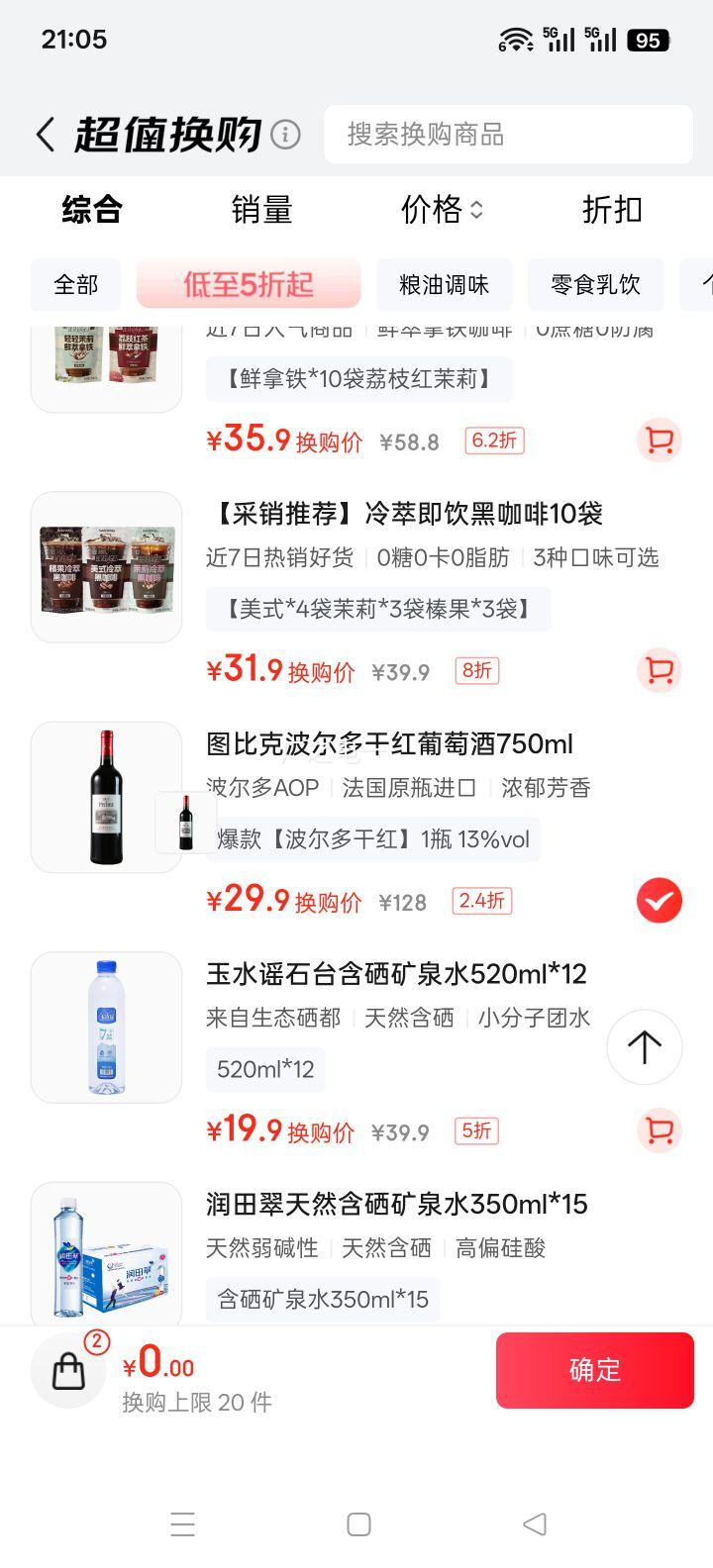This screenshot has height=1568, width=713.
Task: Add 玉水谣石台含硒矿泉水 to cart
Action: tap(659, 1130)
